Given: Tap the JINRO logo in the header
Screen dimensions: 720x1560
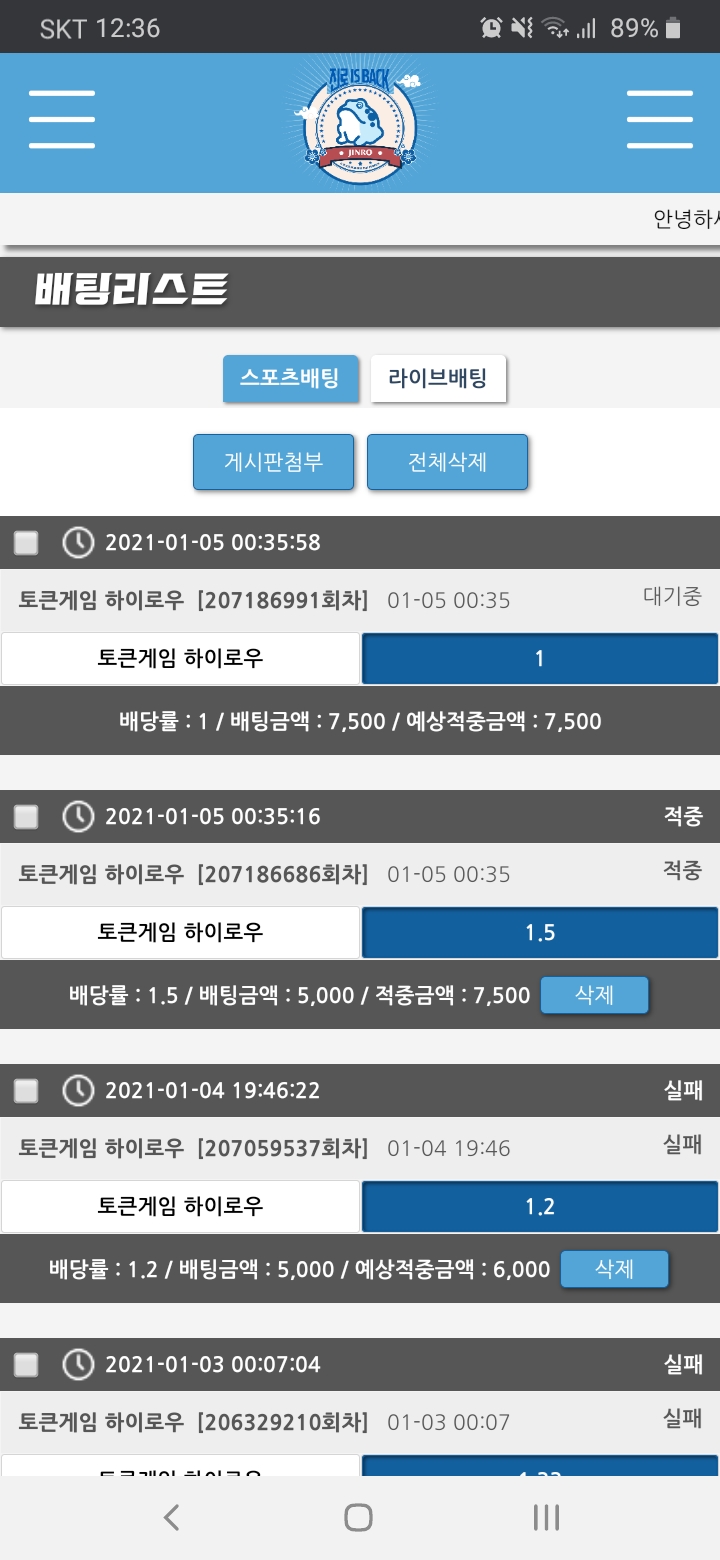Looking at the screenshot, I should point(358,124).
